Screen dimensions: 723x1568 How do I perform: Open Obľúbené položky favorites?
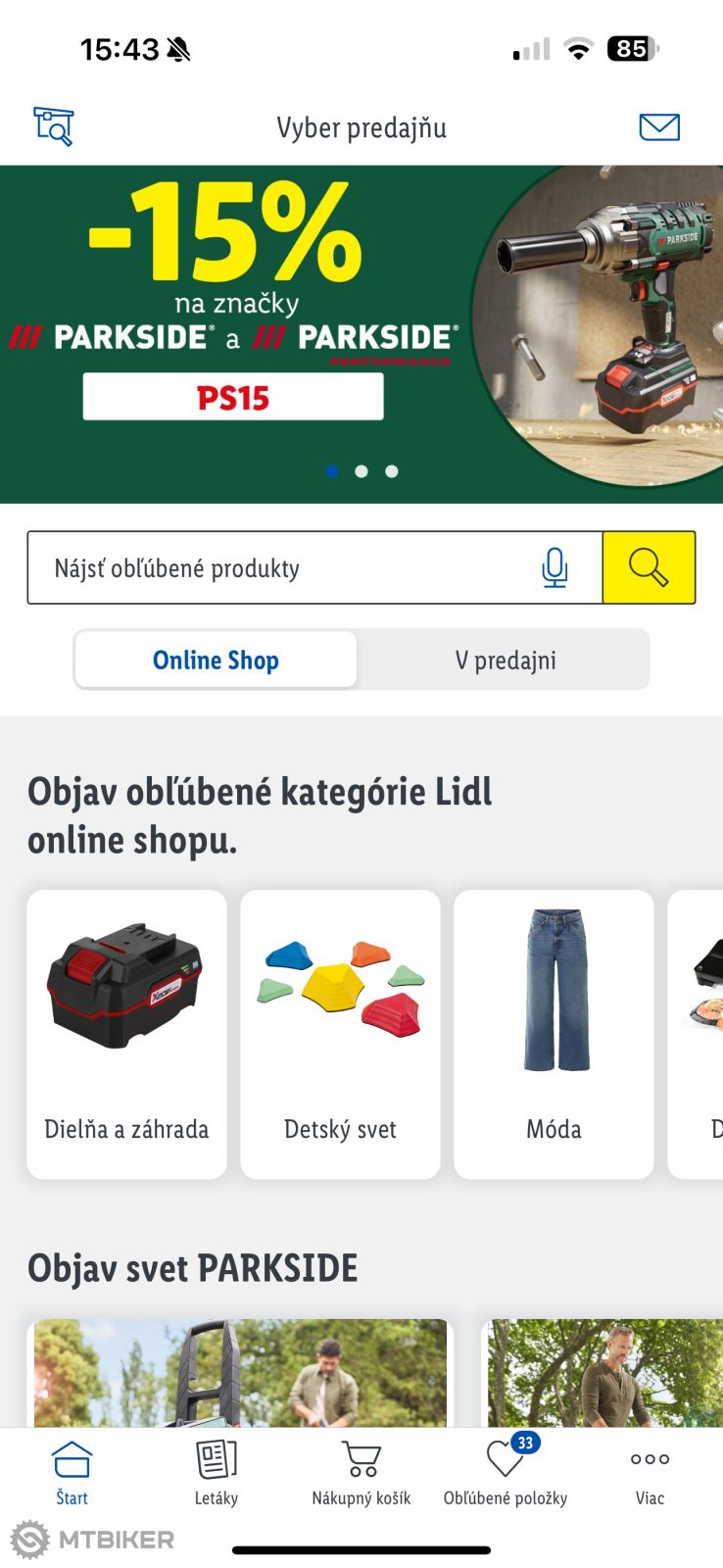pyautogui.click(x=506, y=1472)
